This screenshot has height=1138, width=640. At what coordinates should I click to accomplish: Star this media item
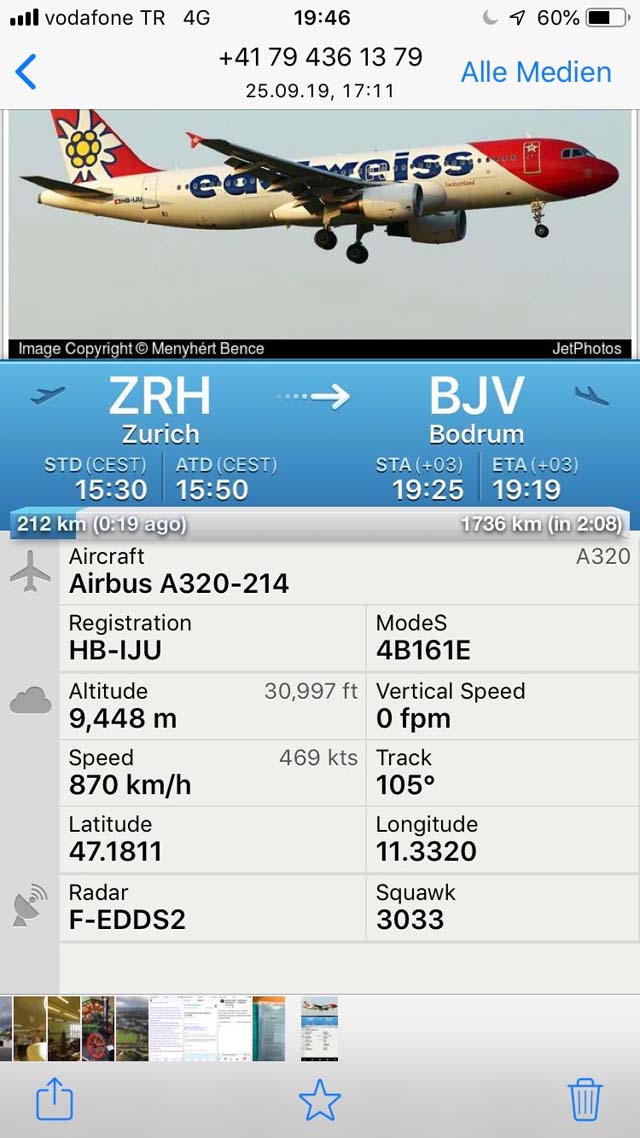320,1100
